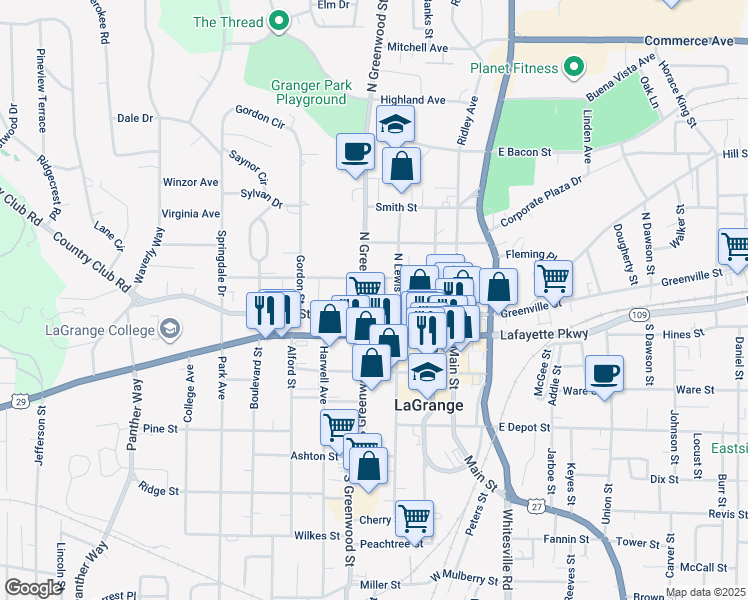Tap the shopping bag marker near Ashton St
748x600 pixels.
tap(368, 465)
